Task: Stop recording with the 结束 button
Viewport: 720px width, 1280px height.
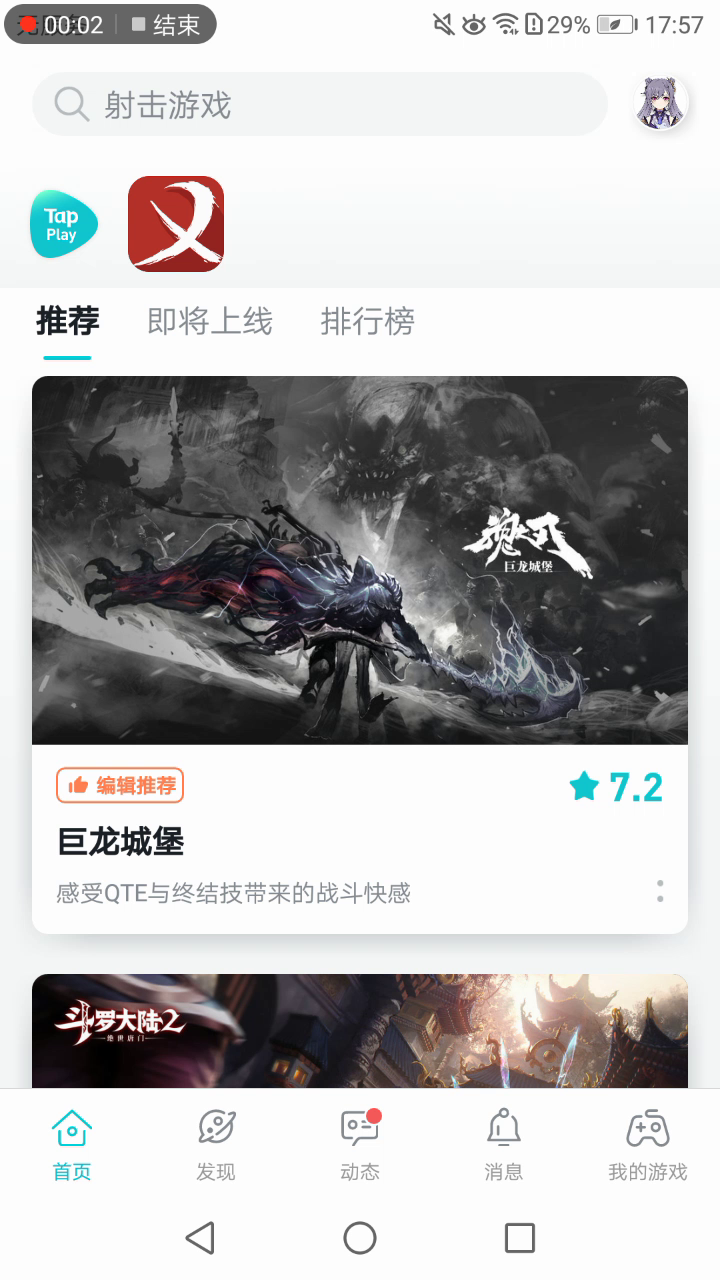Action: [x=167, y=25]
